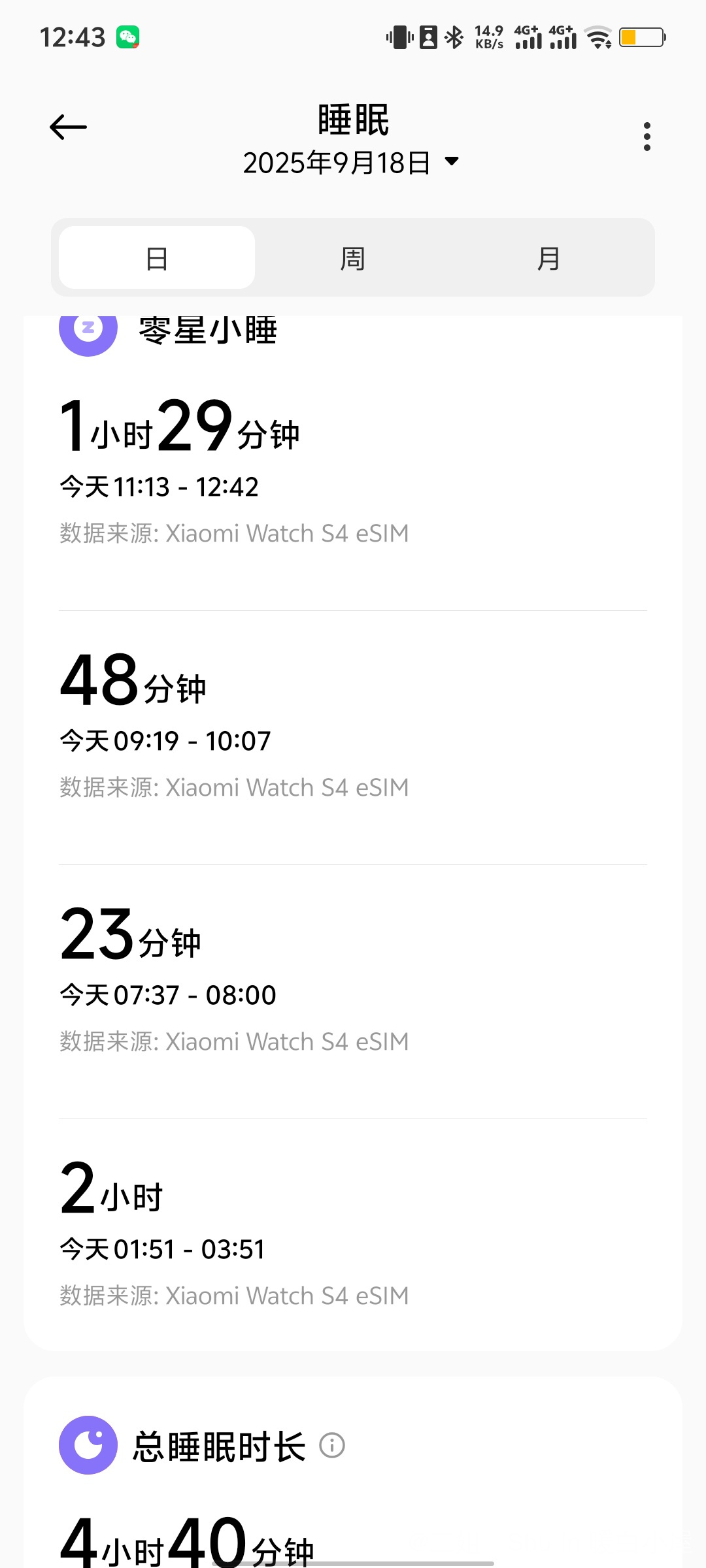Open the 2025年9月18日 date dropdown

point(352,162)
